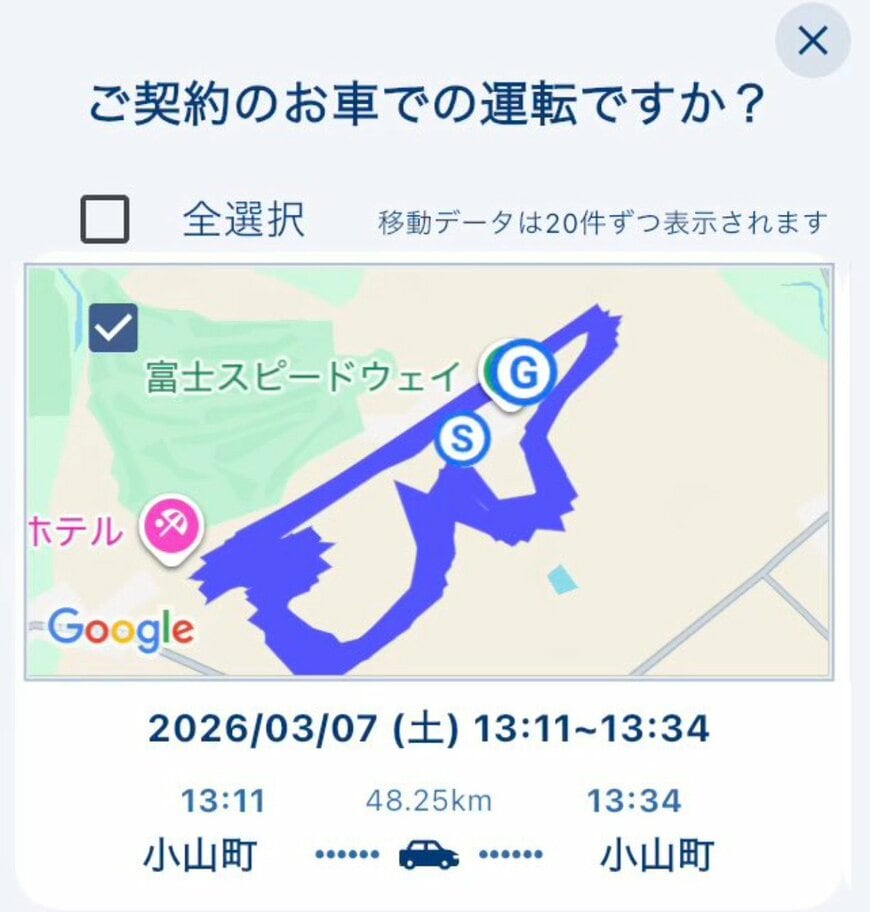
Task: Click the start marker labeled S
Action: point(463,438)
